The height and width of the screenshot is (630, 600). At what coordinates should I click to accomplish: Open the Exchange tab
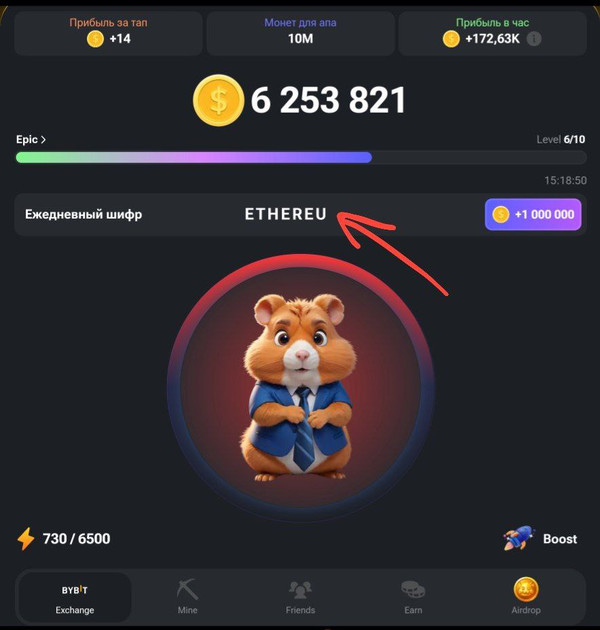point(75,598)
